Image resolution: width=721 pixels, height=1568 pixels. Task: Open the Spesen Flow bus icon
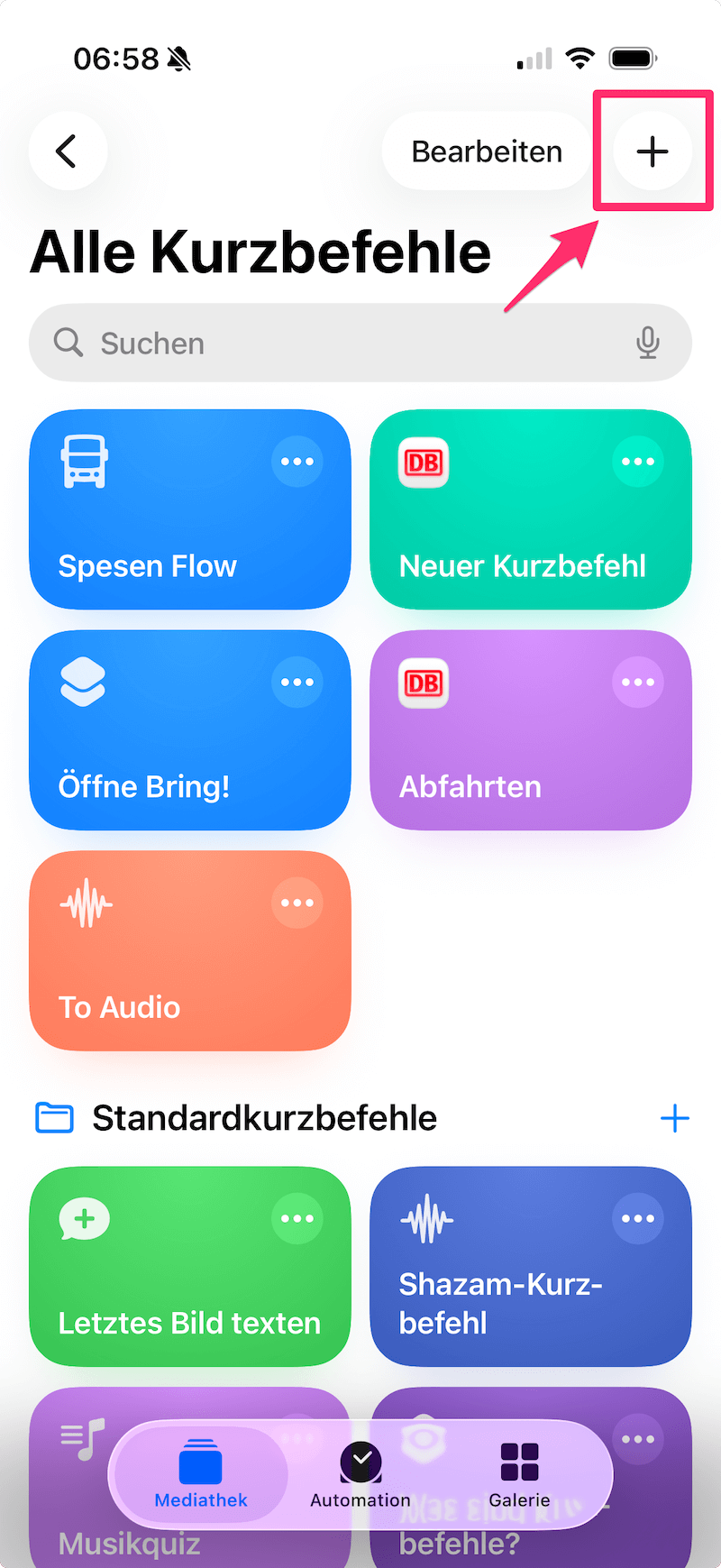[x=84, y=460]
